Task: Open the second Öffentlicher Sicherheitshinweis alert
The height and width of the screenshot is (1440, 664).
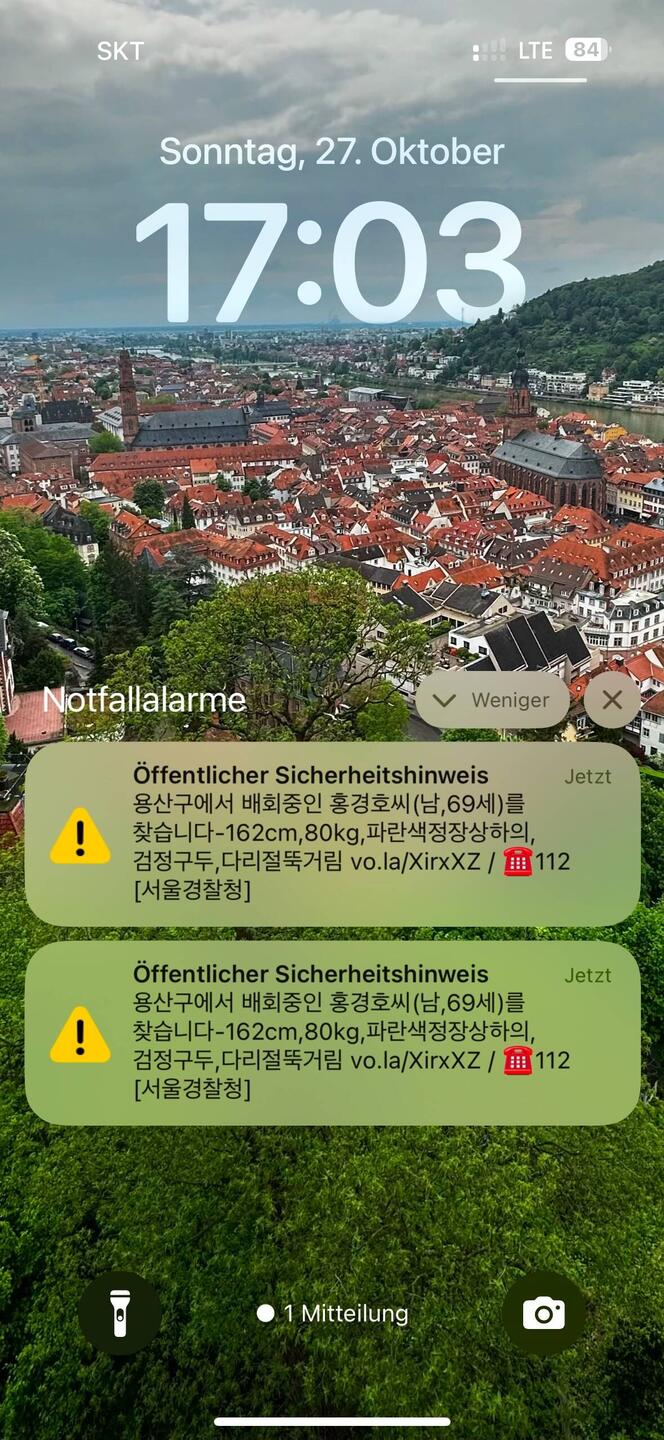Action: coord(332,1032)
